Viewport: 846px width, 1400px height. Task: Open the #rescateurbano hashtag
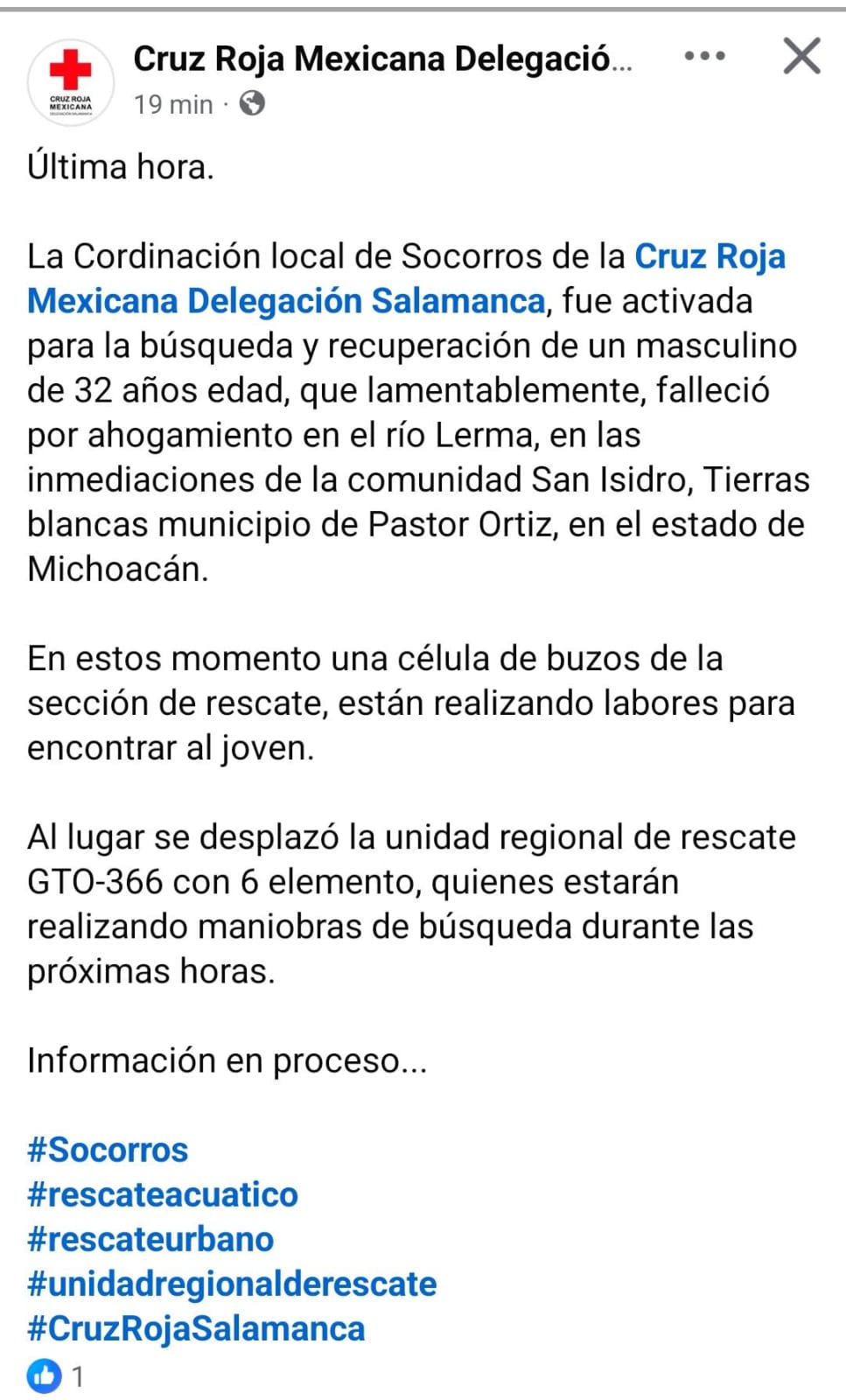coord(150,1239)
